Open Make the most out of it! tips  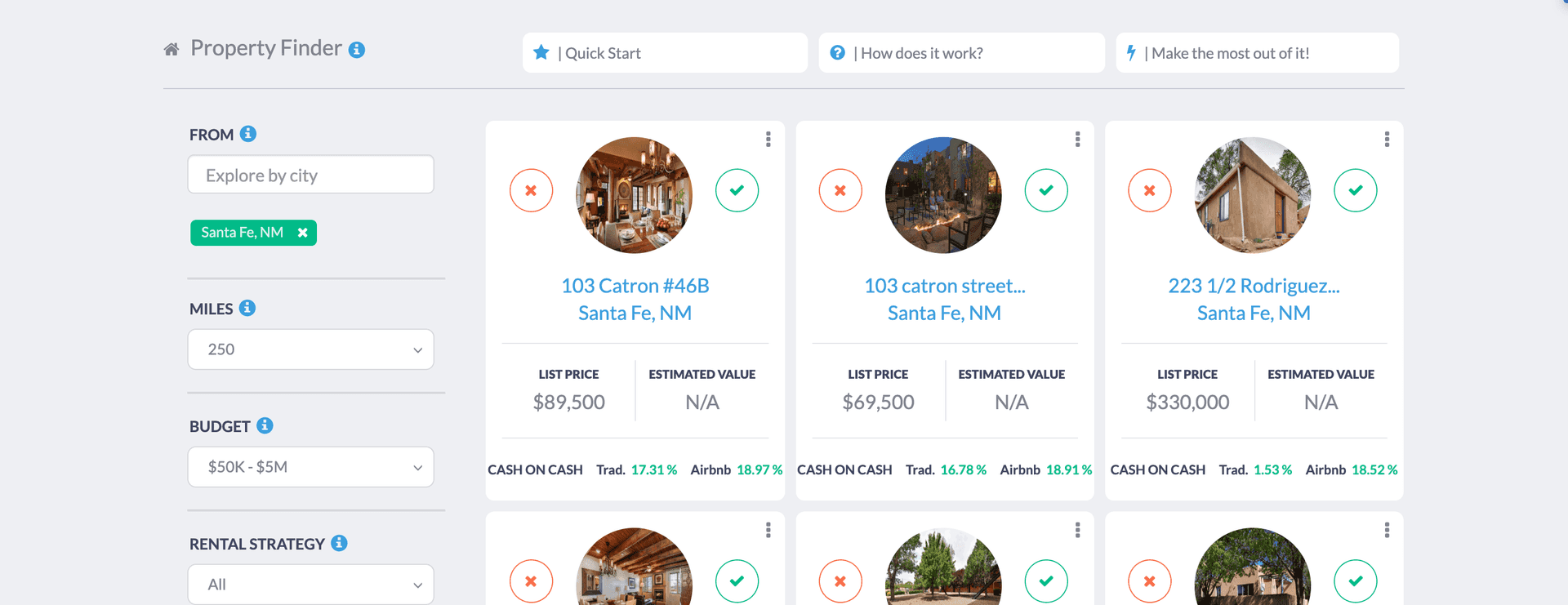1257,53
